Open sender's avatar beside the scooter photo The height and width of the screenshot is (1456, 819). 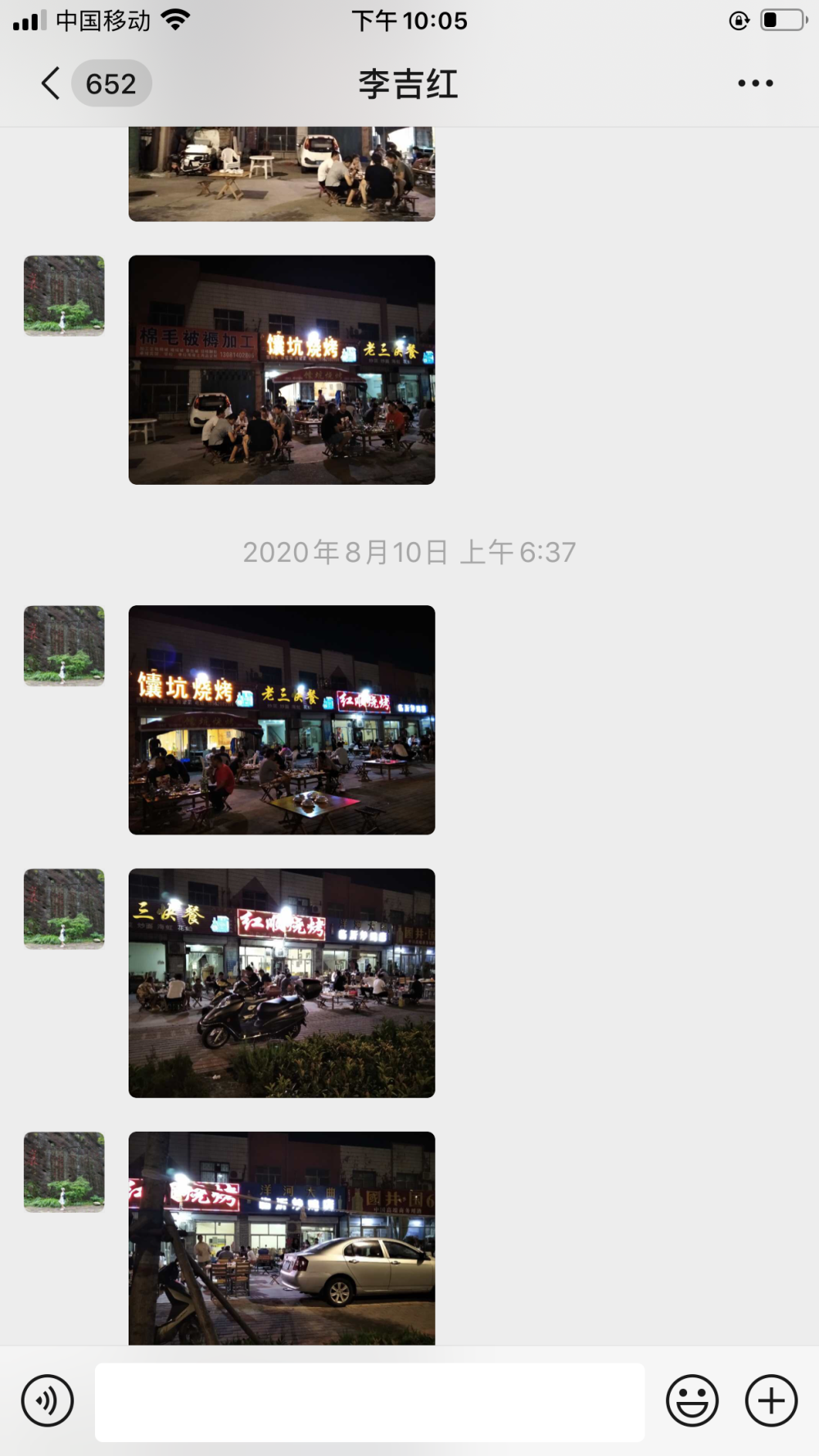point(64,909)
